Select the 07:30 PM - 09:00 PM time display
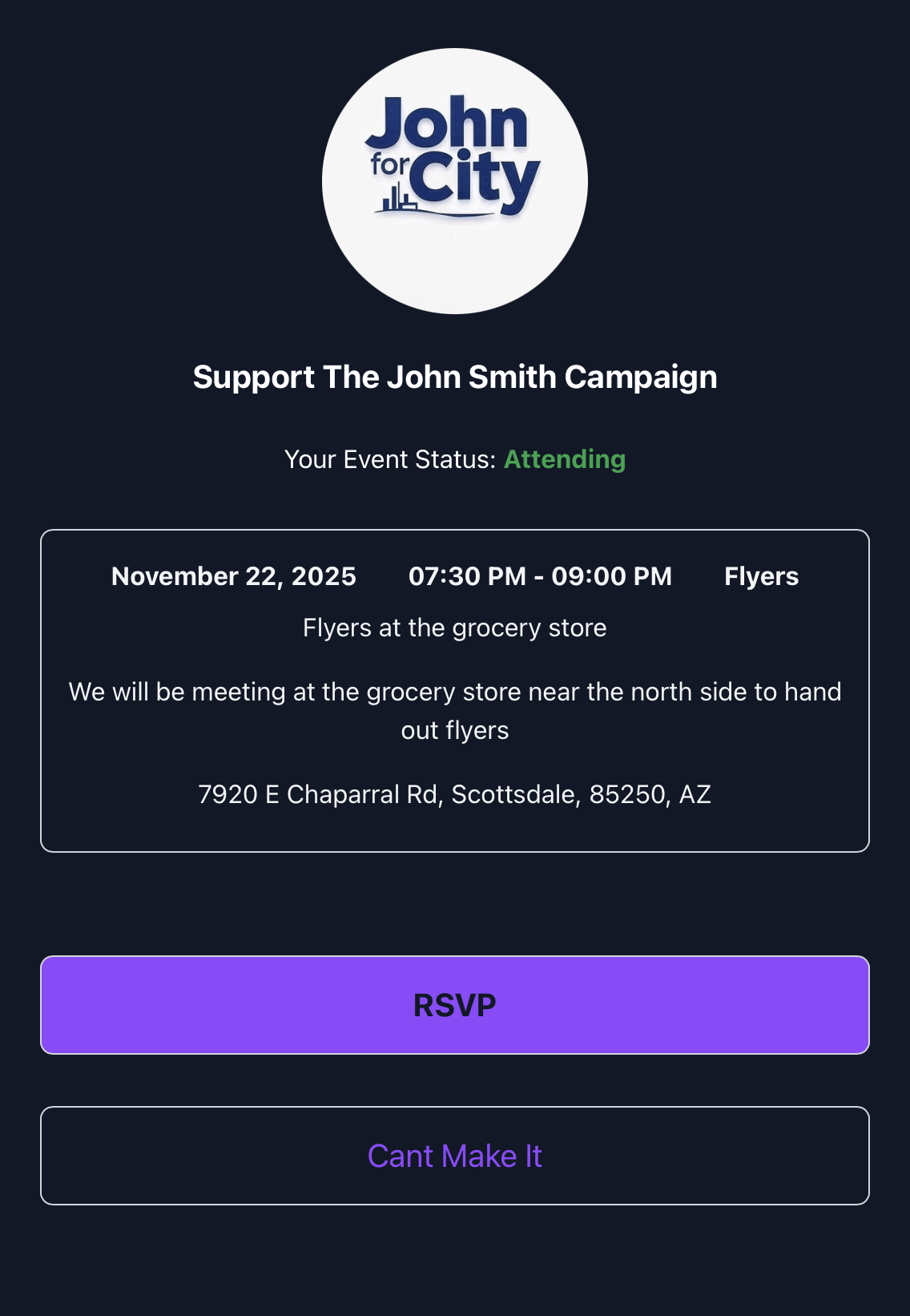 pos(540,576)
